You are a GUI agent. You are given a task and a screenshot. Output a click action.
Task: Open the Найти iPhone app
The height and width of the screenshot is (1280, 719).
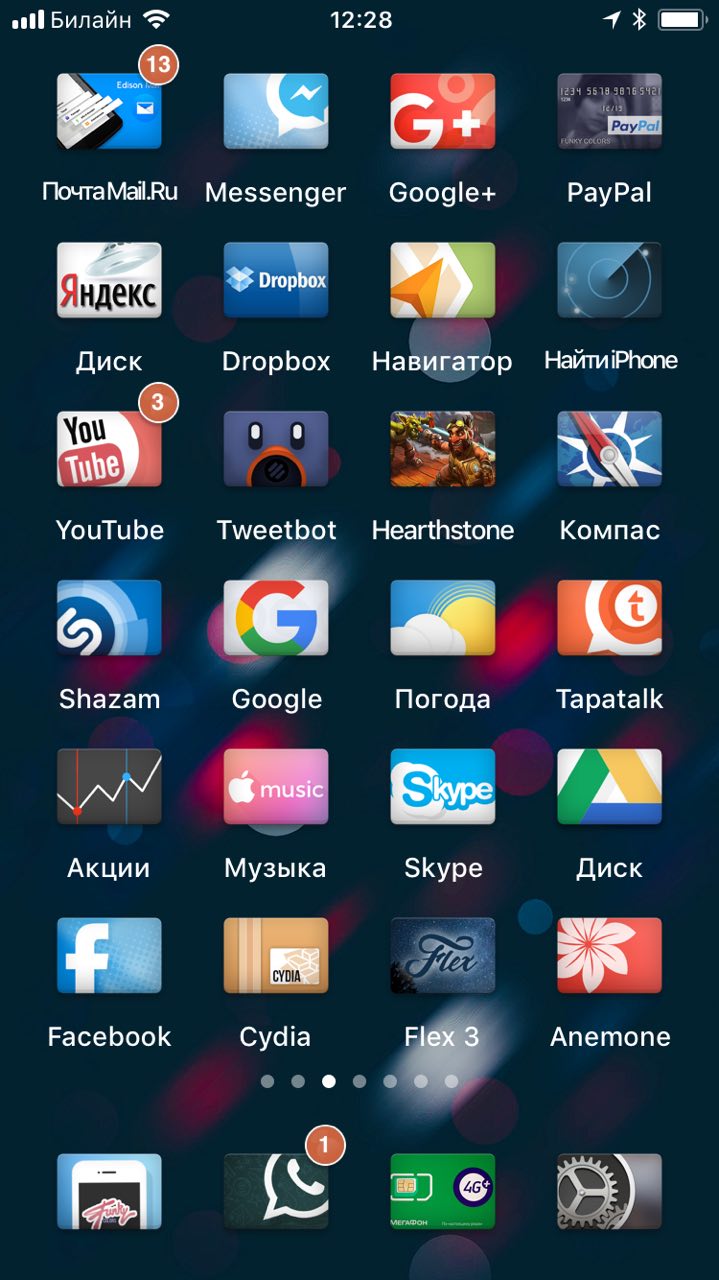[x=609, y=280]
